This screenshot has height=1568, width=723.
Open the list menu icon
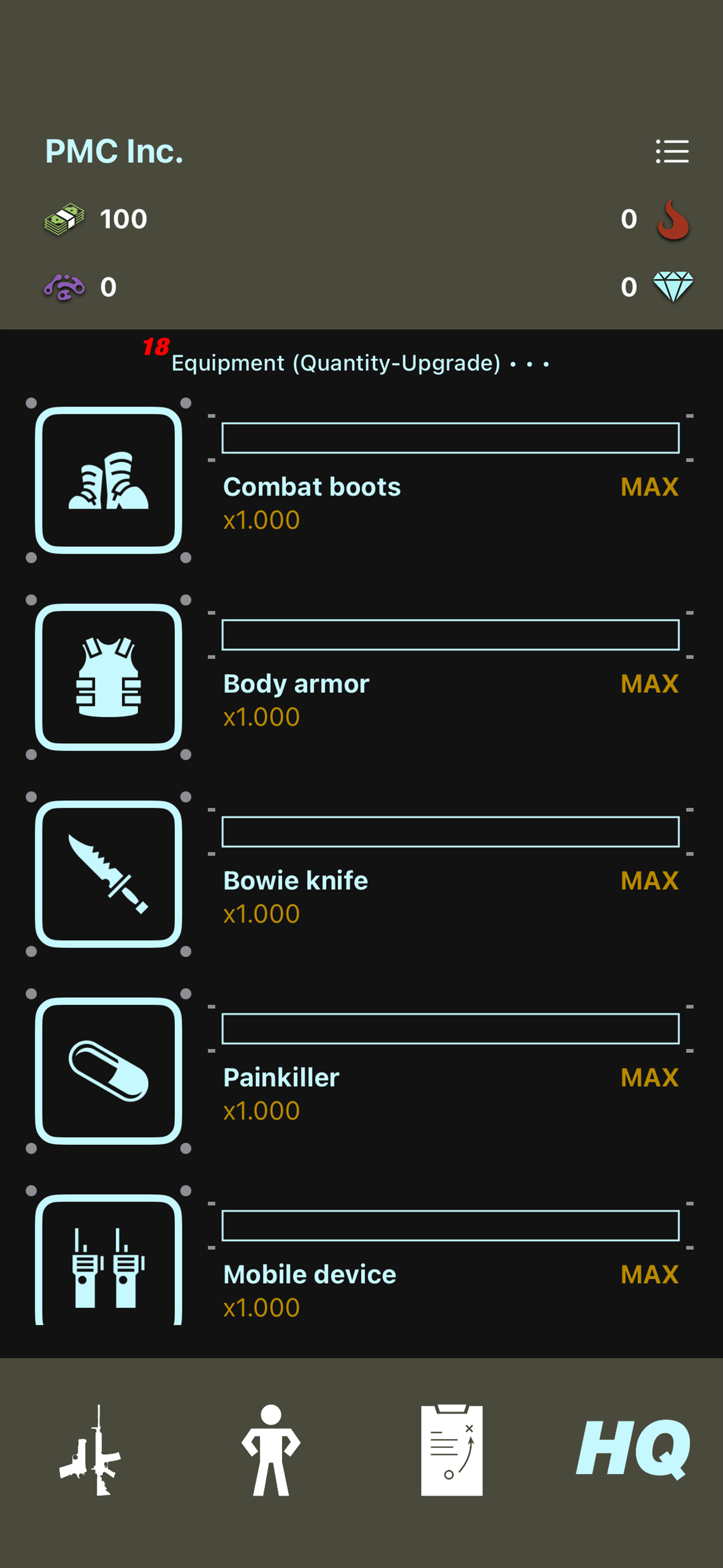(672, 151)
